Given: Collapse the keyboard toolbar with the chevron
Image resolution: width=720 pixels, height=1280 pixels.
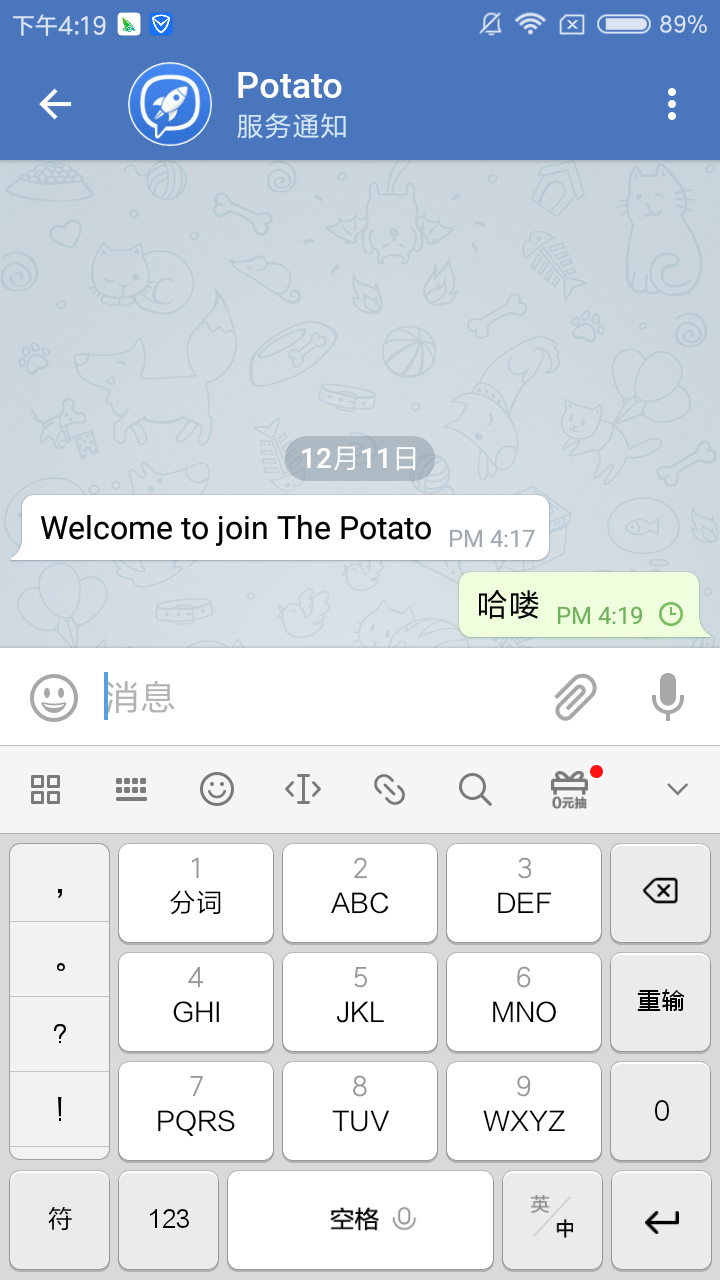Looking at the screenshot, I should 676,789.
